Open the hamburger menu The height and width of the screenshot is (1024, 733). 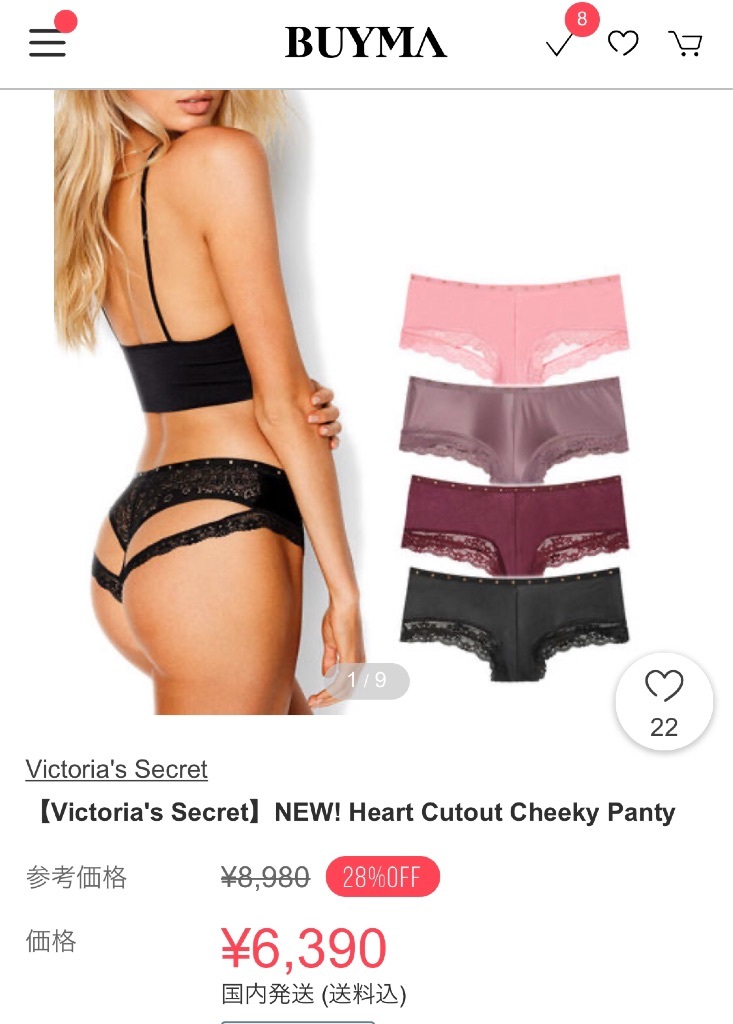click(x=47, y=42)
